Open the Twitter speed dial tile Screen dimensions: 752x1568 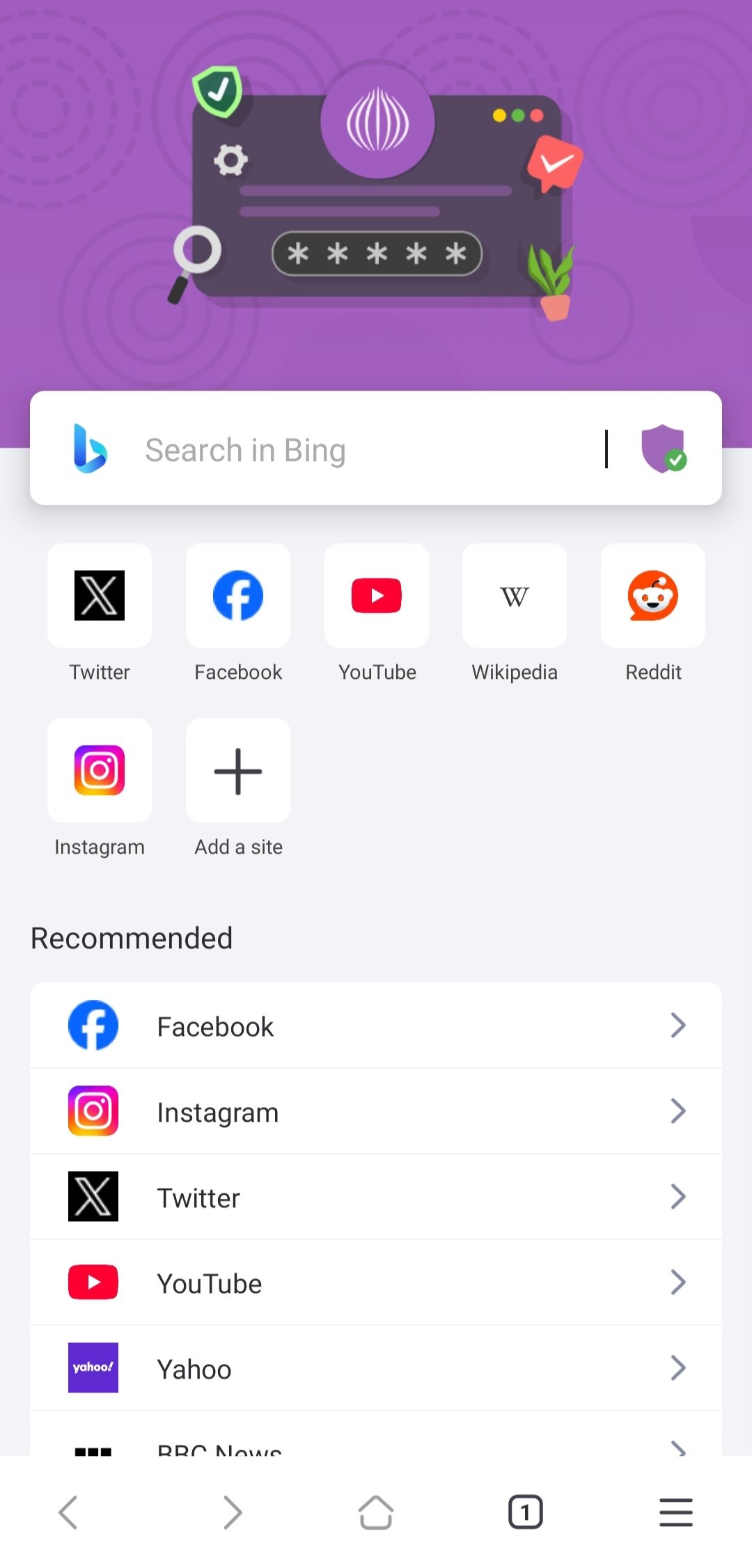(x=100, y=596)
